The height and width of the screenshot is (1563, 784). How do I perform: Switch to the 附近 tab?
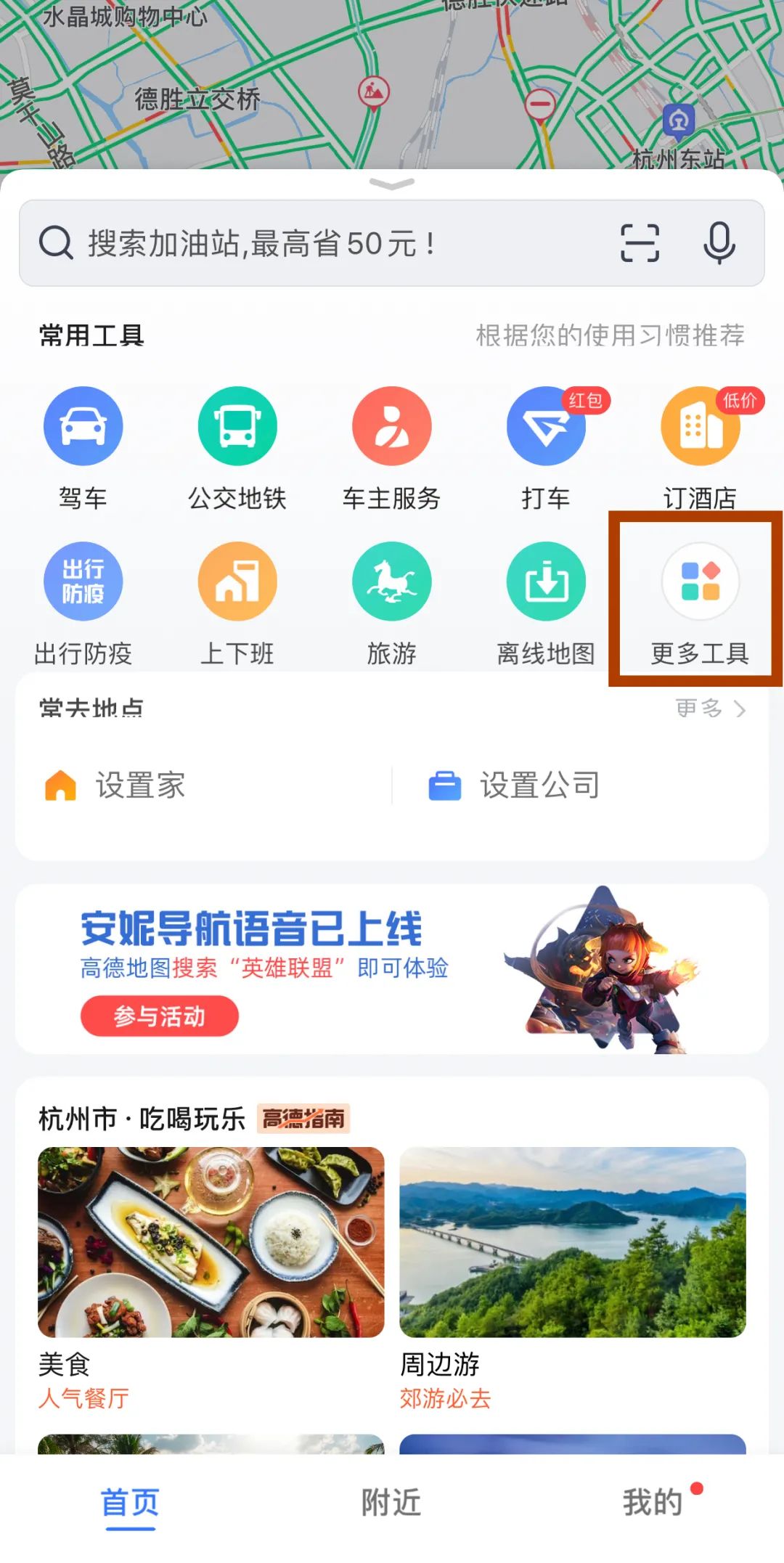(391, 1502)
